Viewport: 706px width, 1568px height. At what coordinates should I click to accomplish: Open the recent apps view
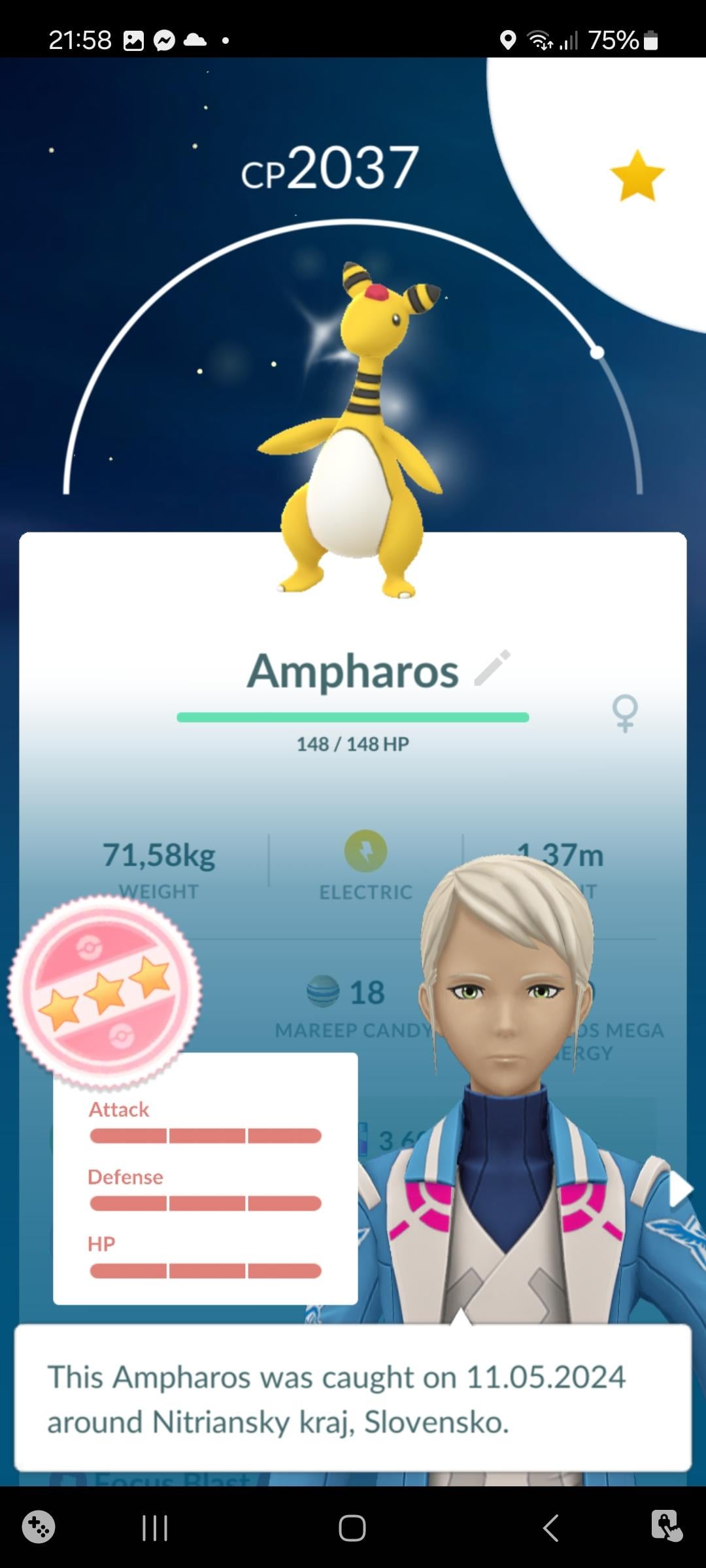pos(155,1527)
